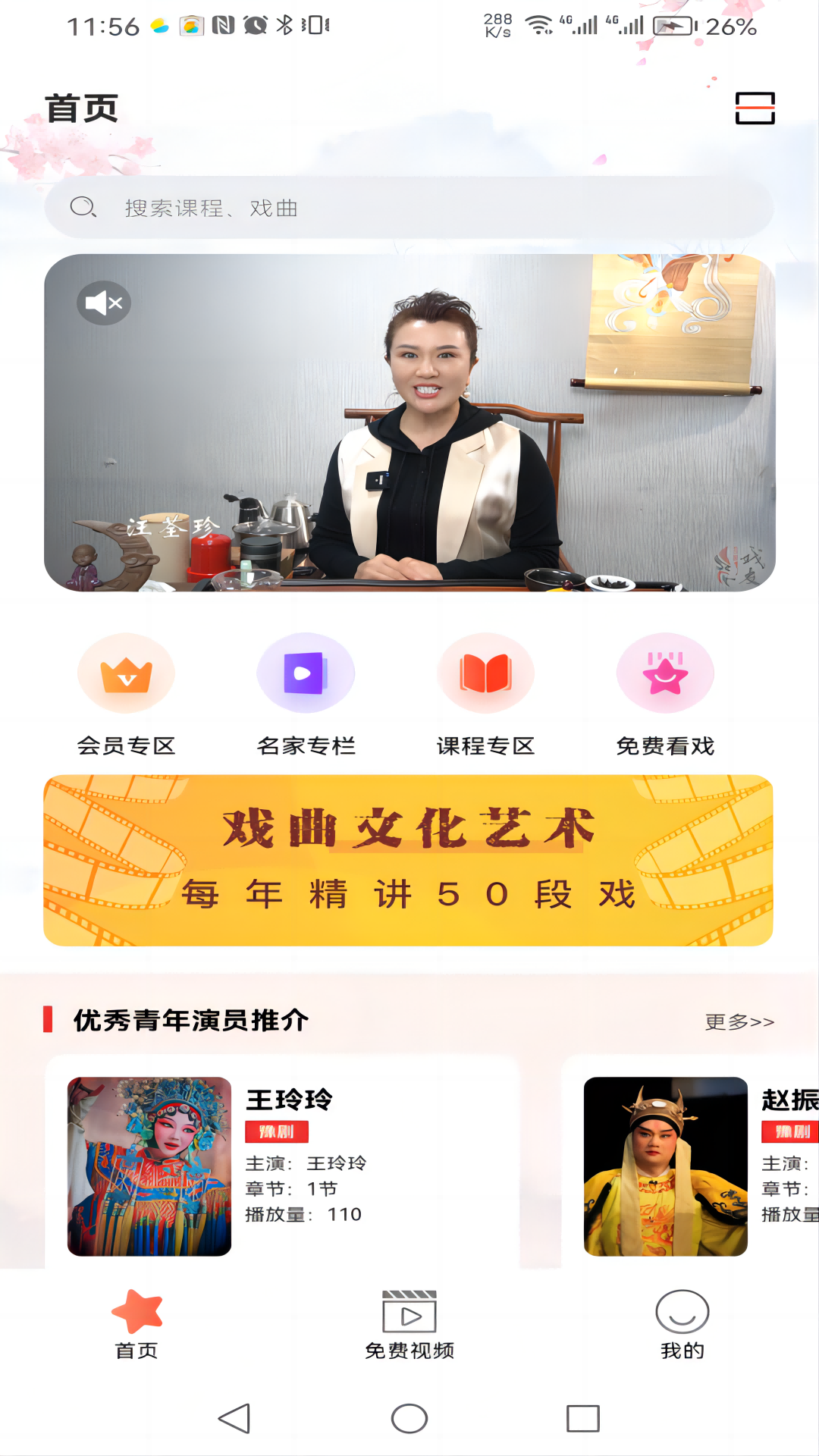Image resolution: width=819 pixels, height=1456 pixels.
Task: Tap the search magnifier icon
Action: click(x=83, y=207)
